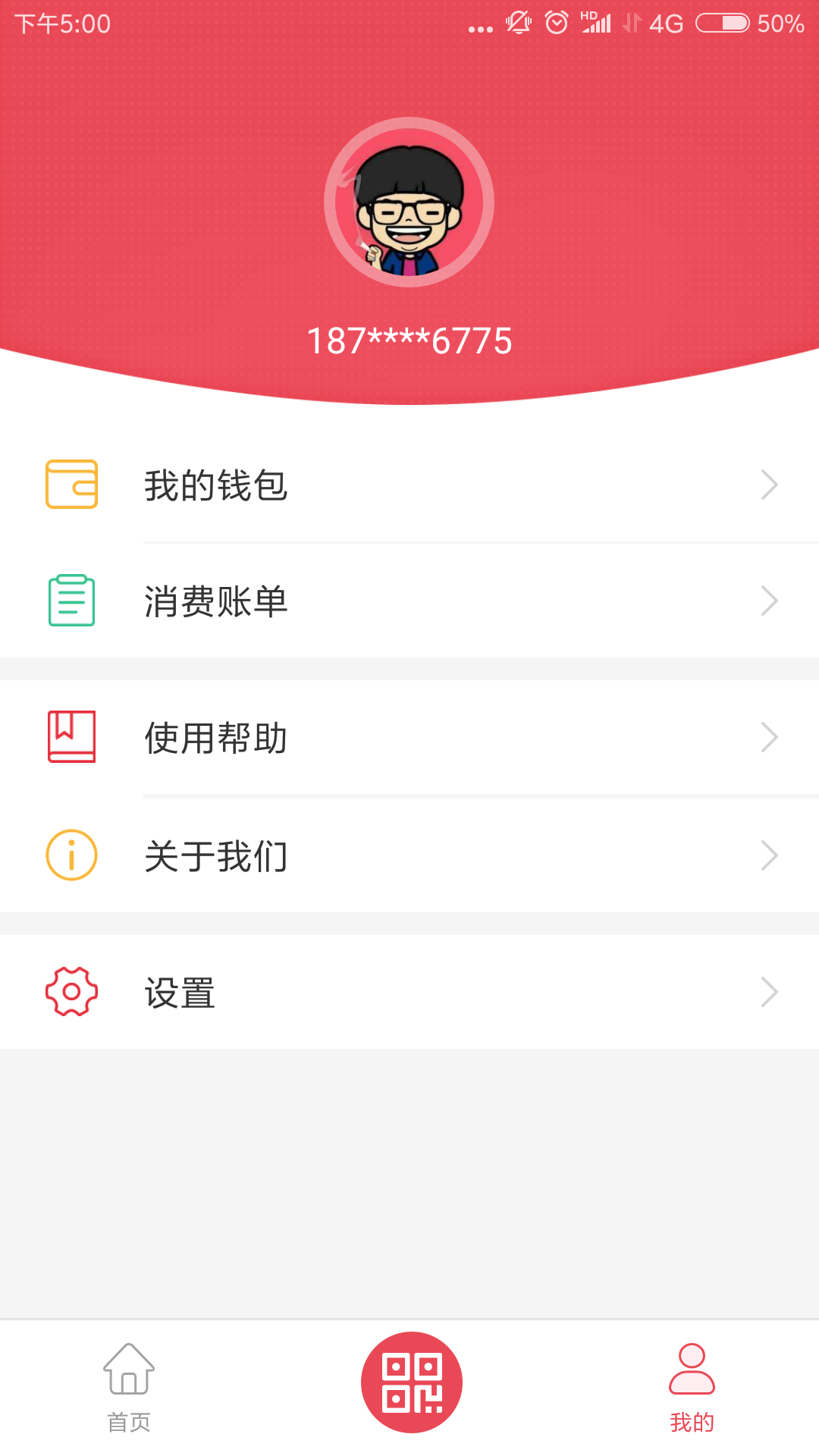Click the arrow at the end of 设置 row

point(769,991)
